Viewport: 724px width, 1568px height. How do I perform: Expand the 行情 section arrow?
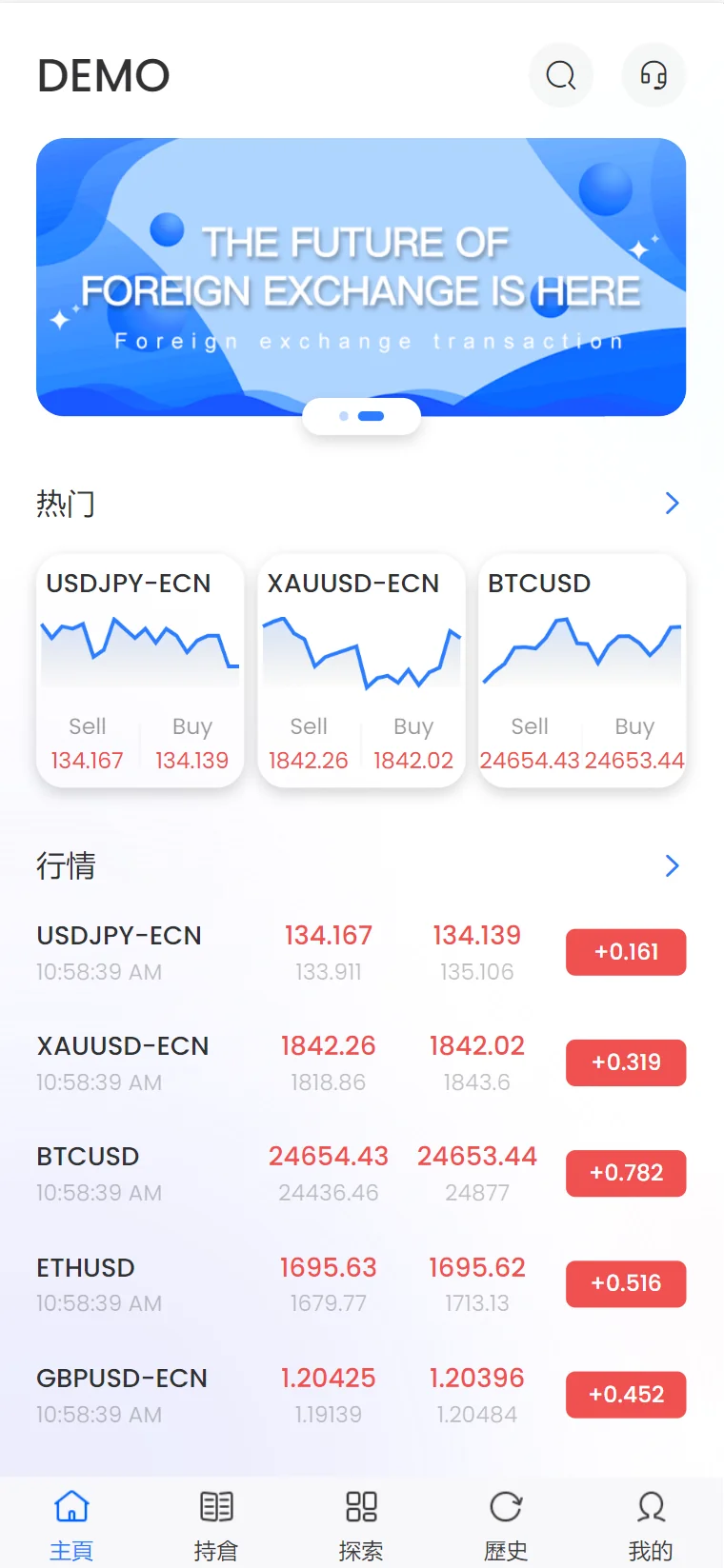pos(672,865)
